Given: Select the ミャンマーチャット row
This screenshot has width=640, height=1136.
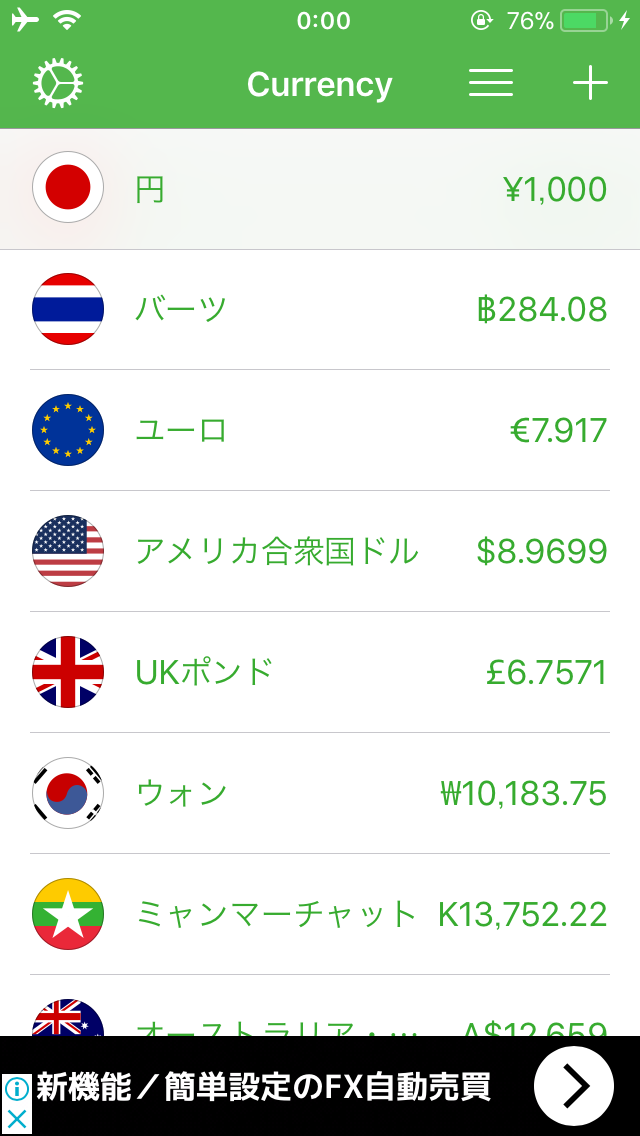Looking at the screenshot, I should (320, 914).
